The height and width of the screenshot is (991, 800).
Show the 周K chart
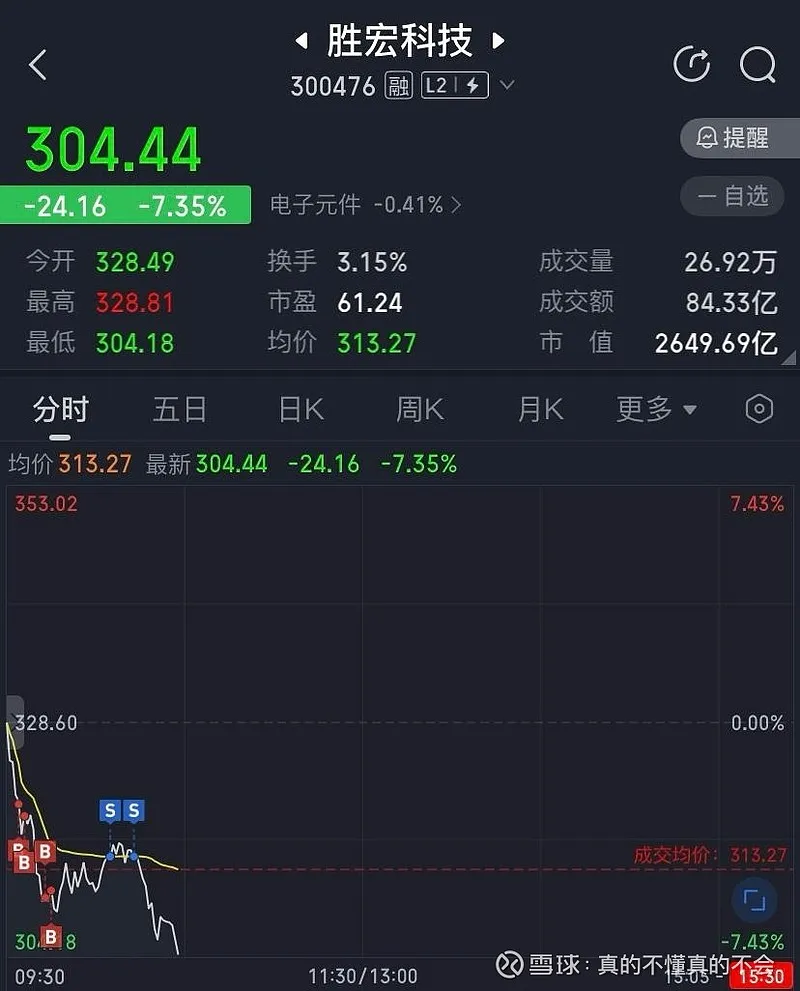(x=420, y=409)
